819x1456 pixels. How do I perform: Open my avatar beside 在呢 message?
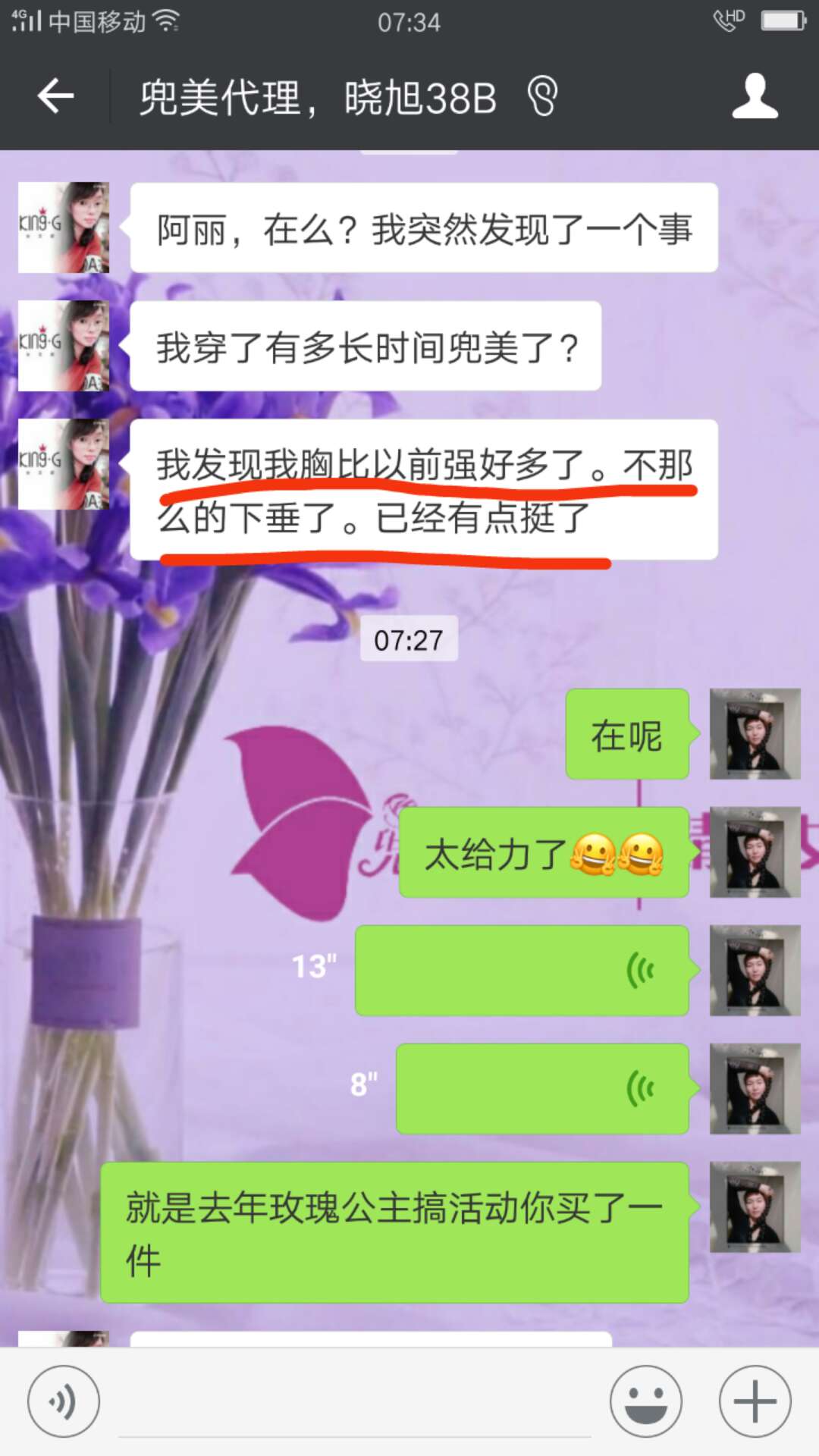click(755, 733)
